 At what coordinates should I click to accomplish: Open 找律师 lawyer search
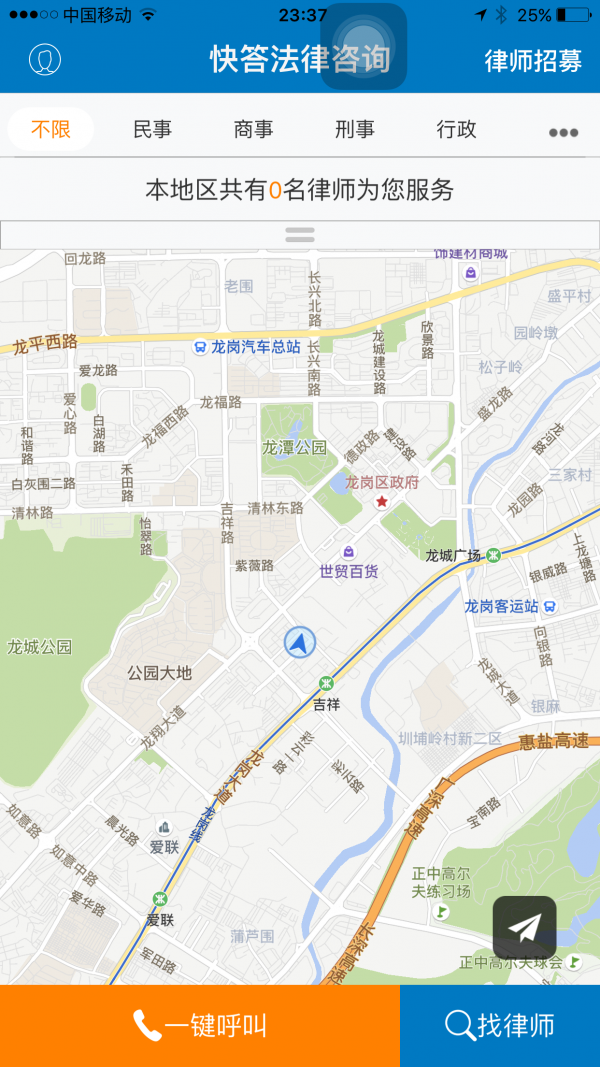coord(500,1025)
